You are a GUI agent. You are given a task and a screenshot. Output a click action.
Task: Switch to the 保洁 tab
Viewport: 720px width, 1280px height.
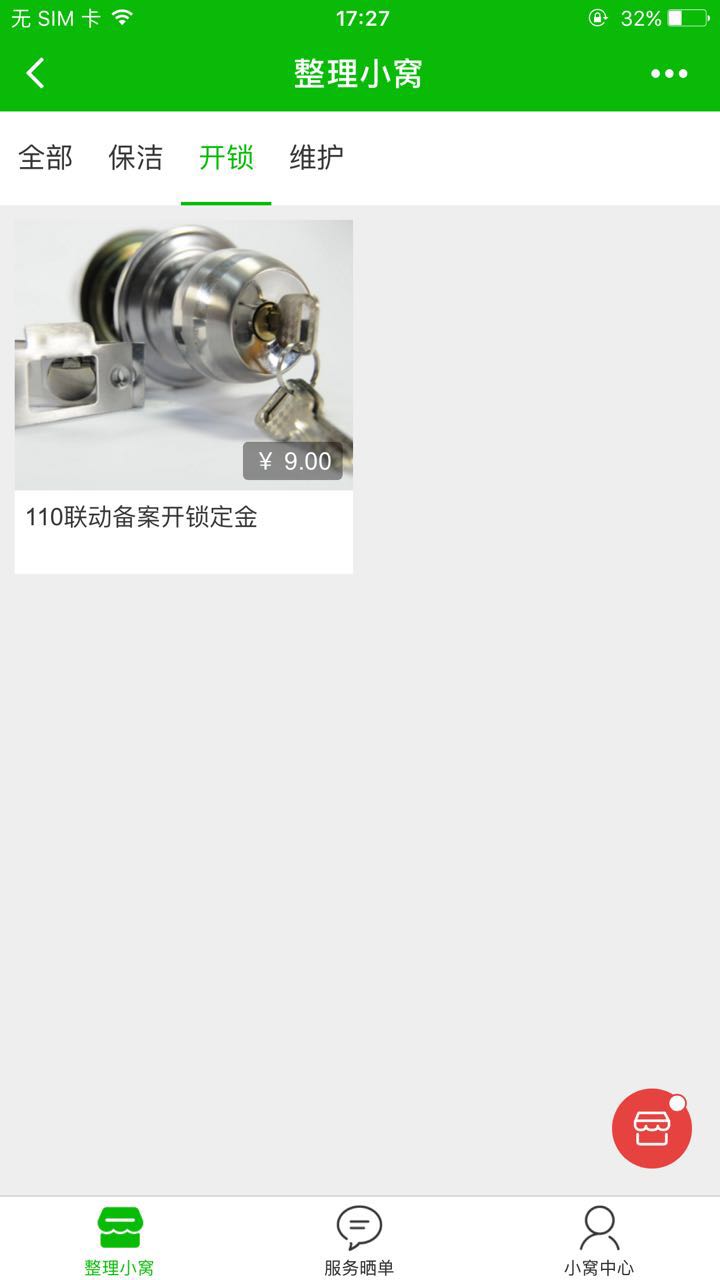136,158
